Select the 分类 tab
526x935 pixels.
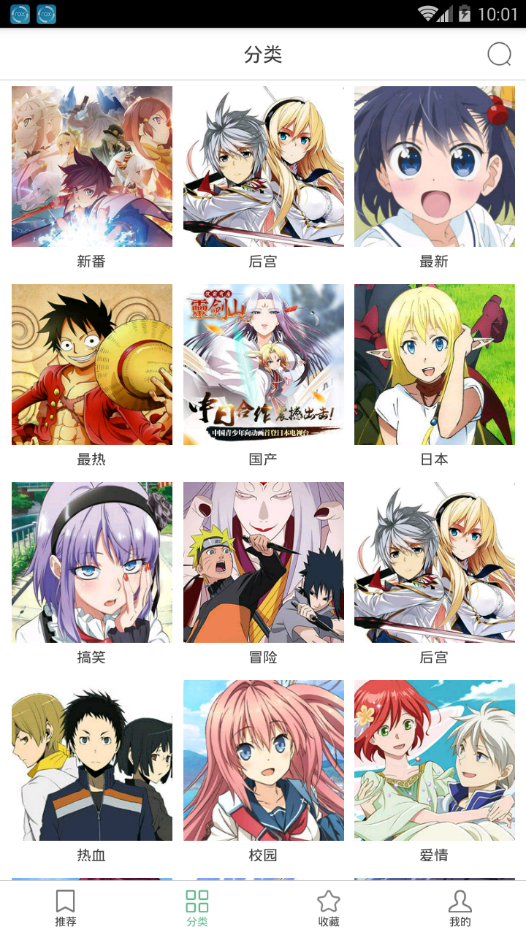click(197, 908)
